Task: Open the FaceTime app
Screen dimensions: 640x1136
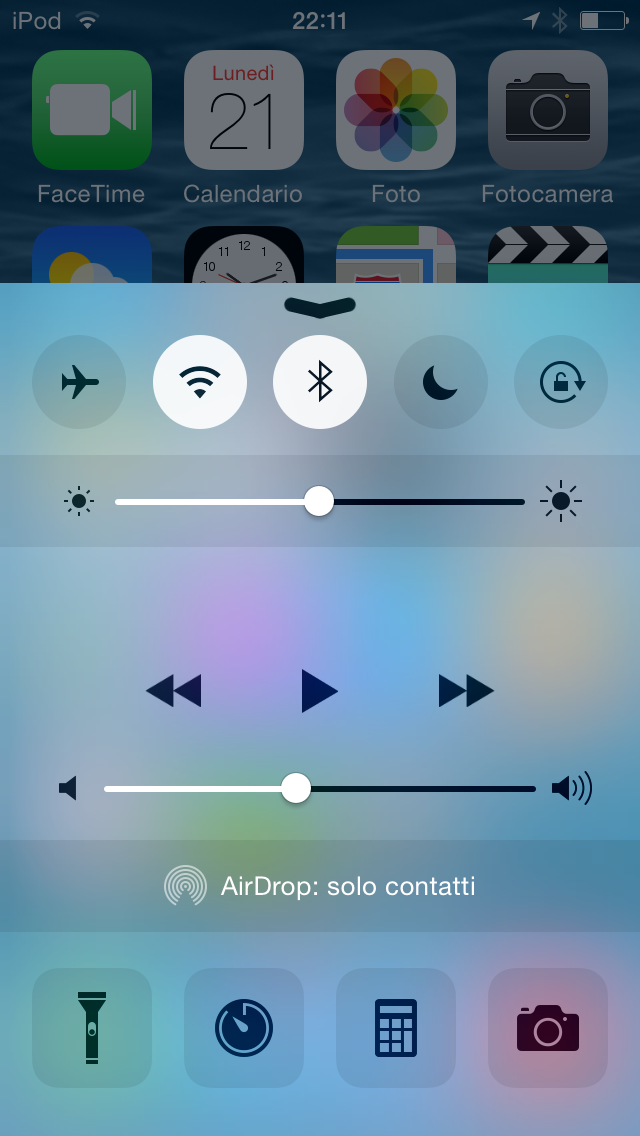Action: pyautogui.click(x=92, y=110)
